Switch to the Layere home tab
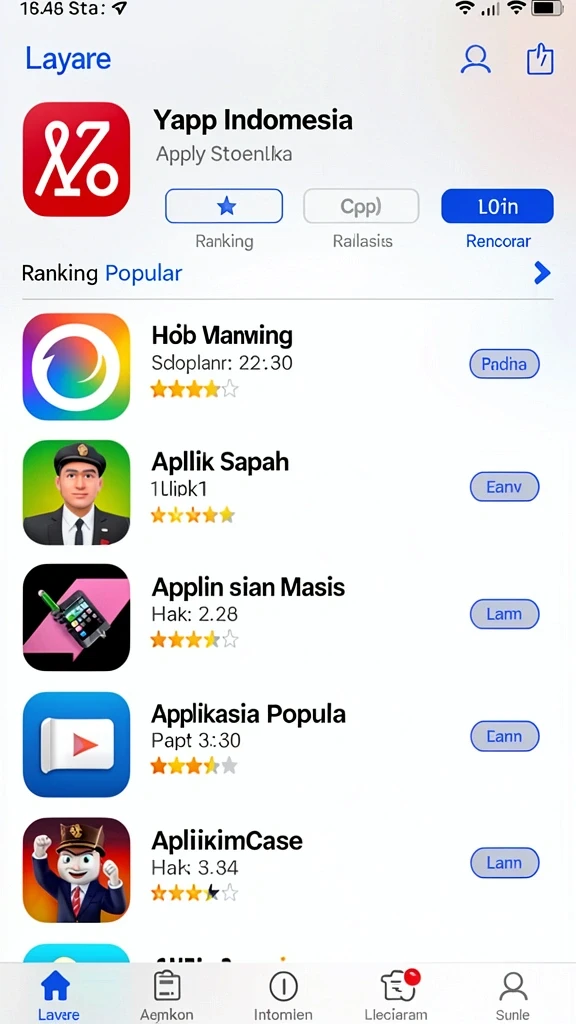Screen dimensions: 576x1024 [x=57, y=995]
